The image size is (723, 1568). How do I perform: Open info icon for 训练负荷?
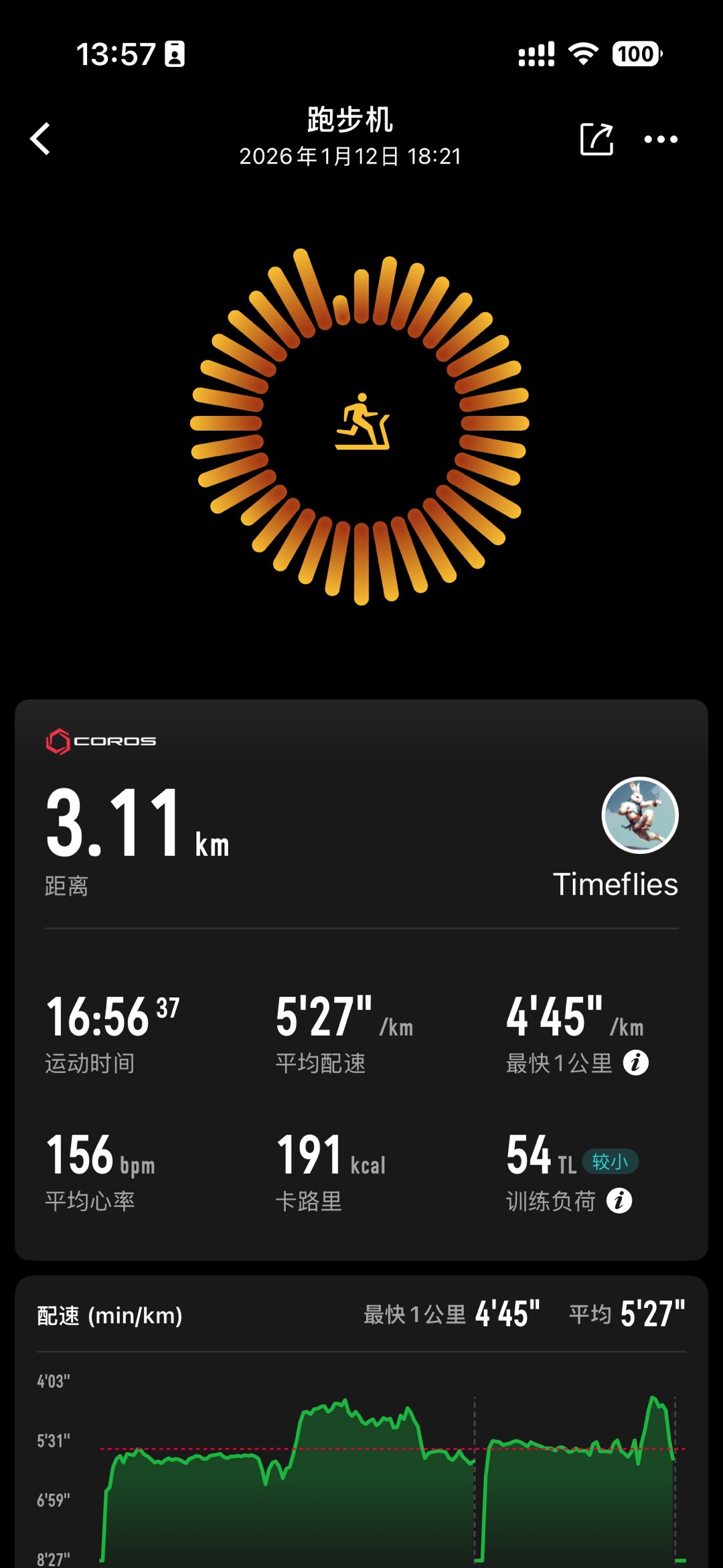click(619, 1200)
